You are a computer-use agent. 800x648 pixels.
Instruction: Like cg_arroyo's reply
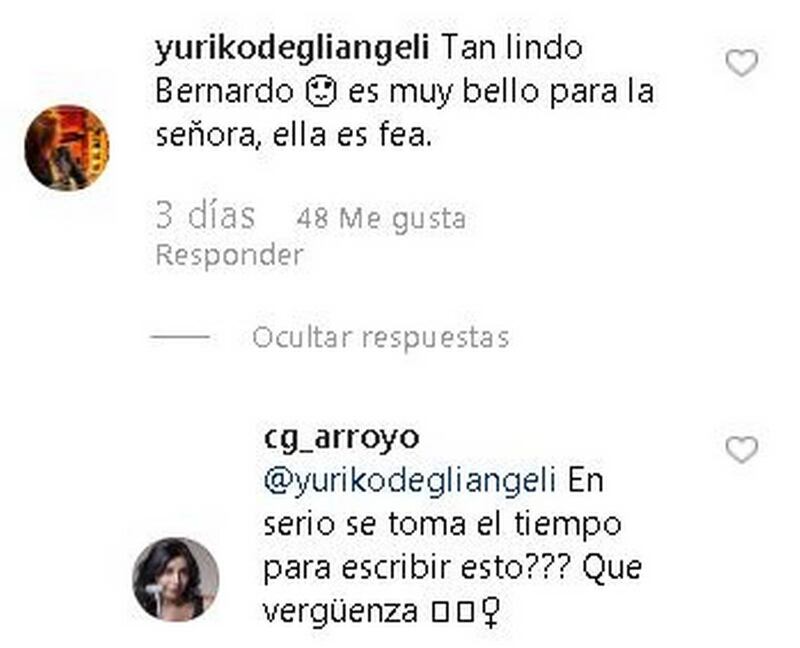tap(741, 451)
